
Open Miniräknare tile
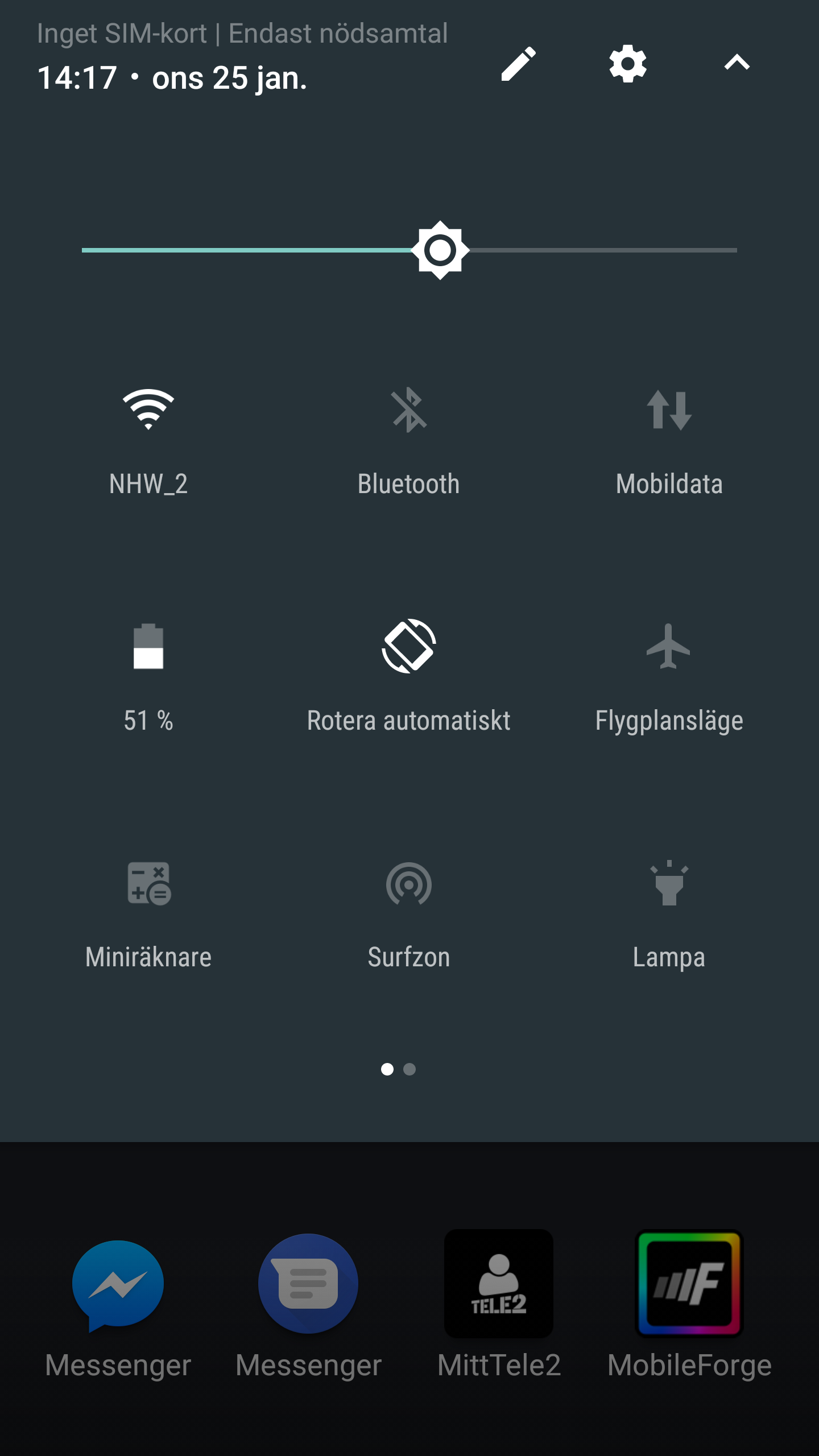pos(148,884)
